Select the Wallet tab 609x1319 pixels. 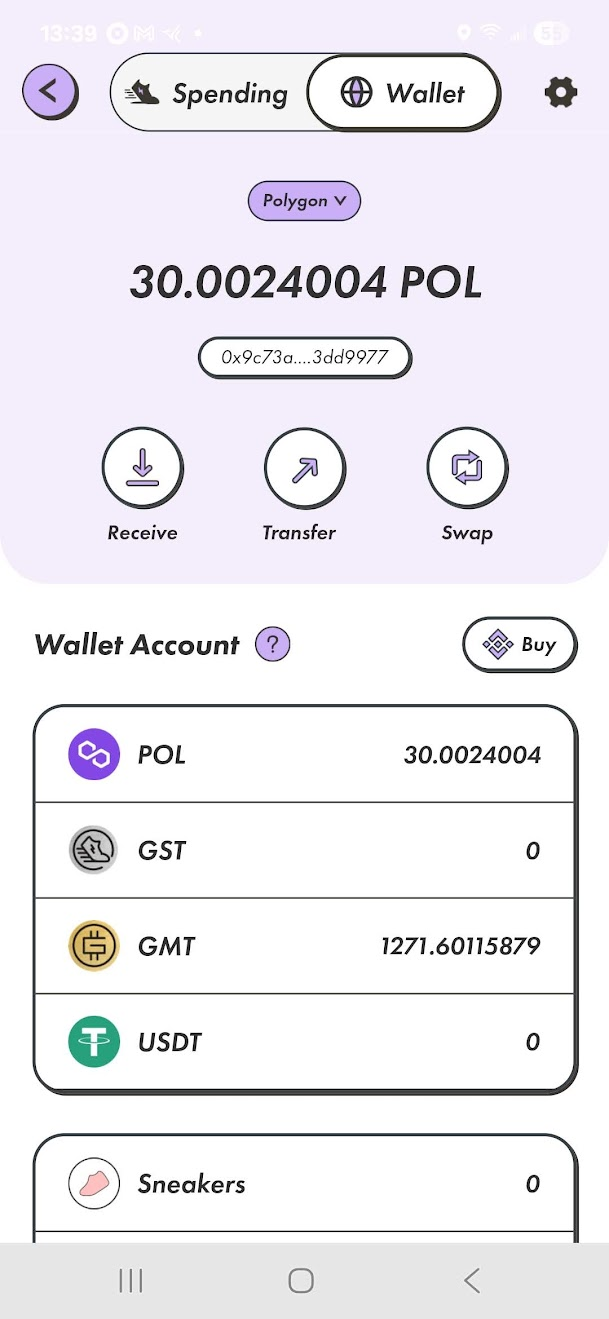pyautogui.click(x=403, y=93)
